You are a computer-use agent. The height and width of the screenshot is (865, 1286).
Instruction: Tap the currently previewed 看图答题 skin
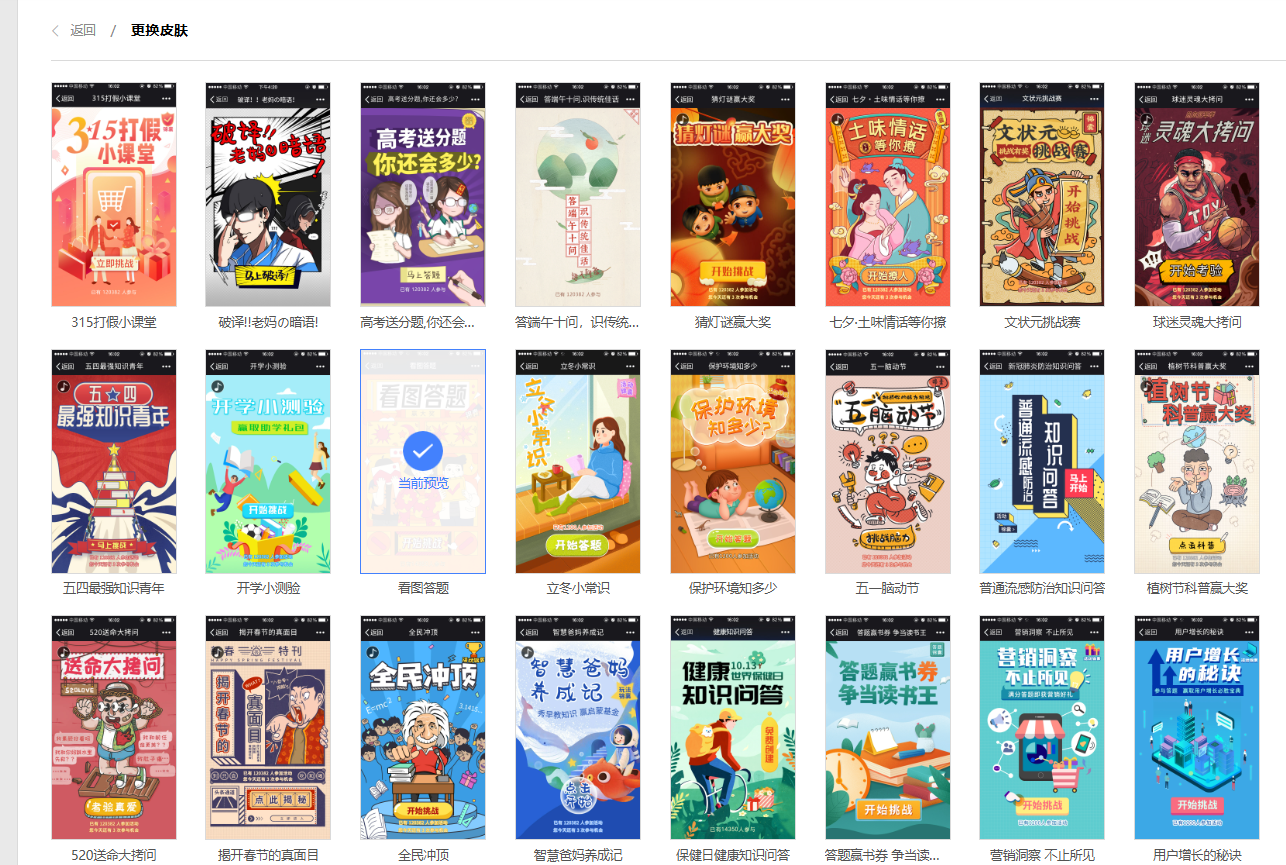click(x=423, y=461)
